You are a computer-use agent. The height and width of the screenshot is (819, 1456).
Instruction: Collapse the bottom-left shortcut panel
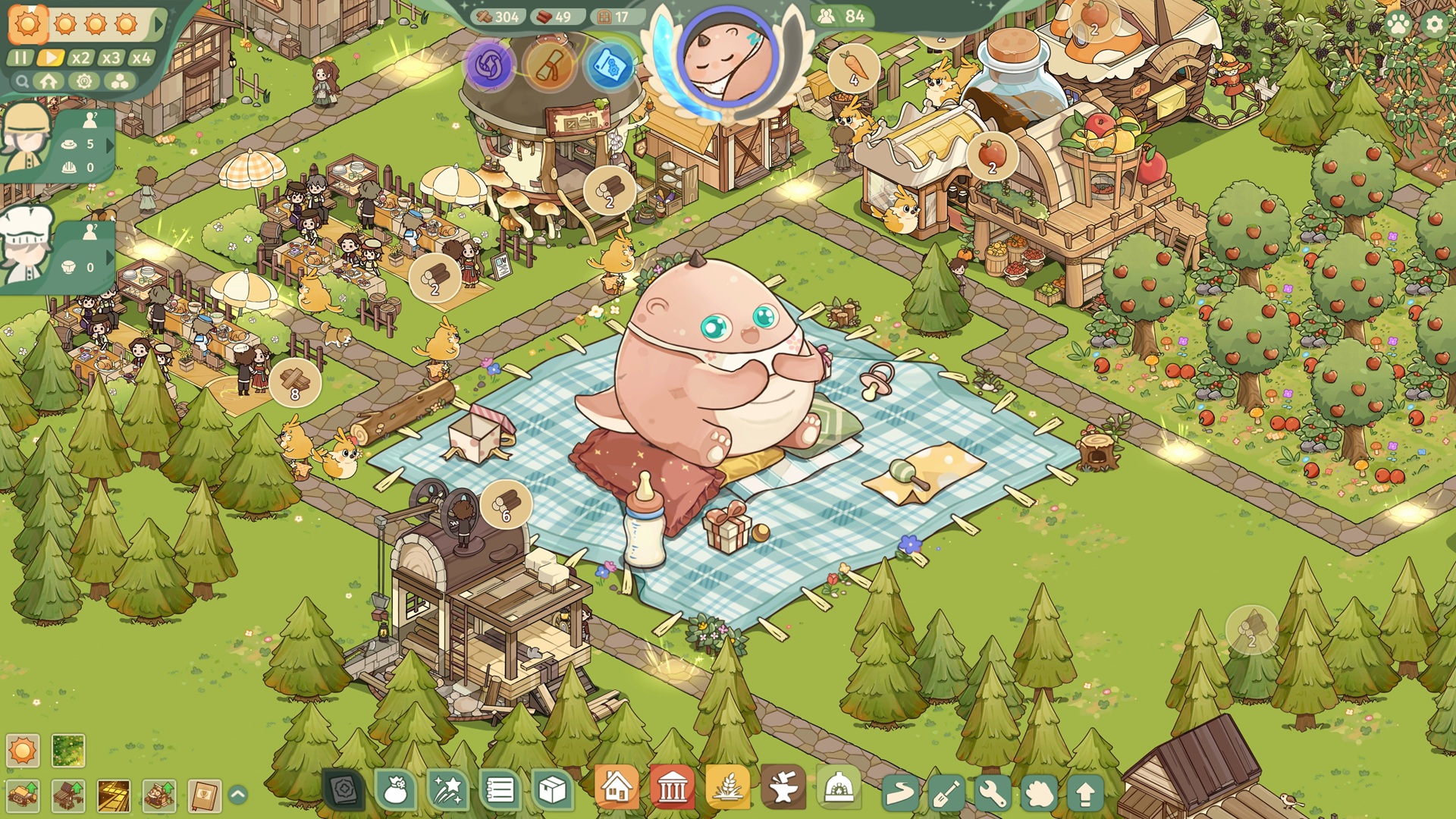237,795
